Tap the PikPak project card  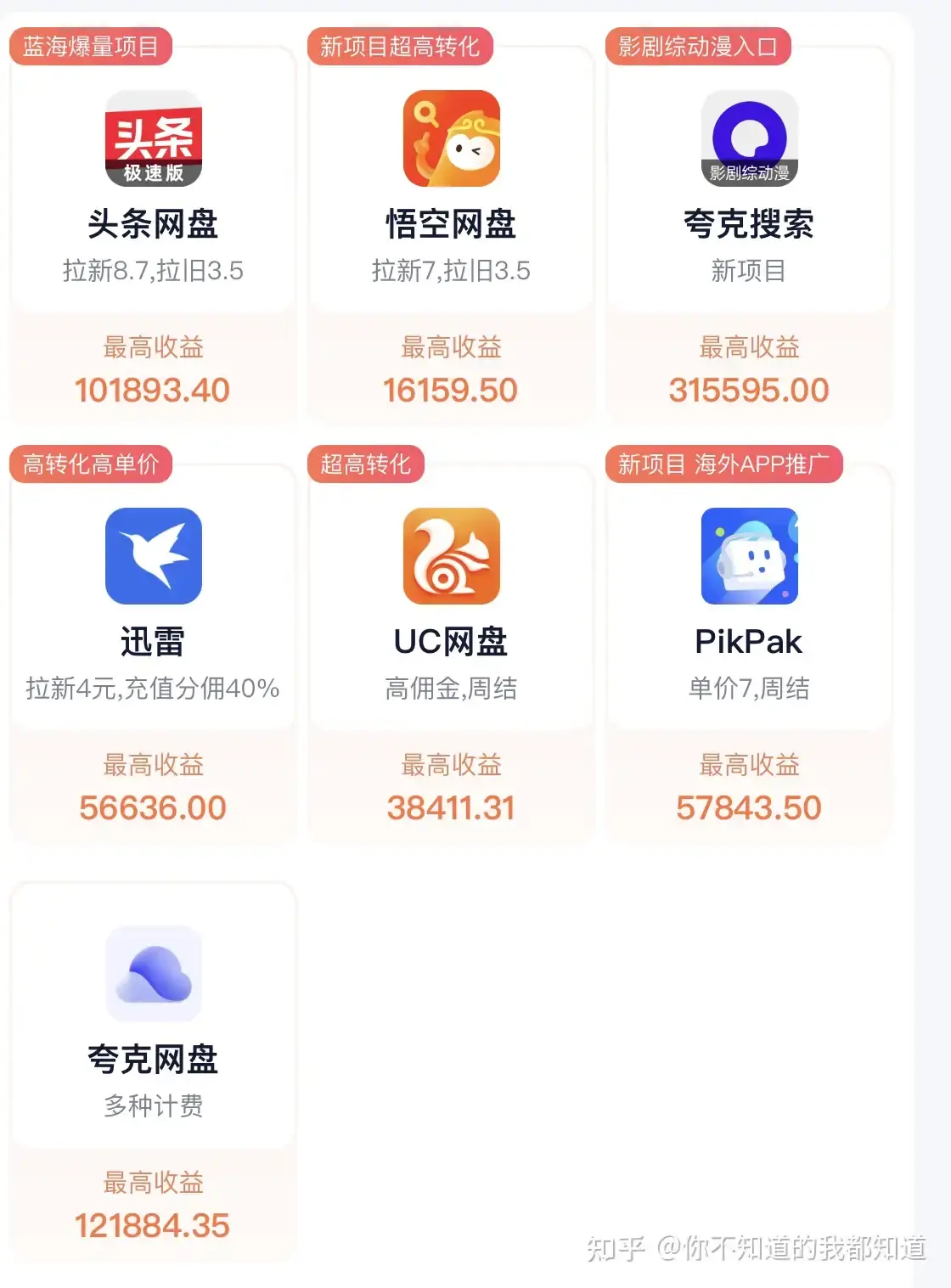(749, 642)
